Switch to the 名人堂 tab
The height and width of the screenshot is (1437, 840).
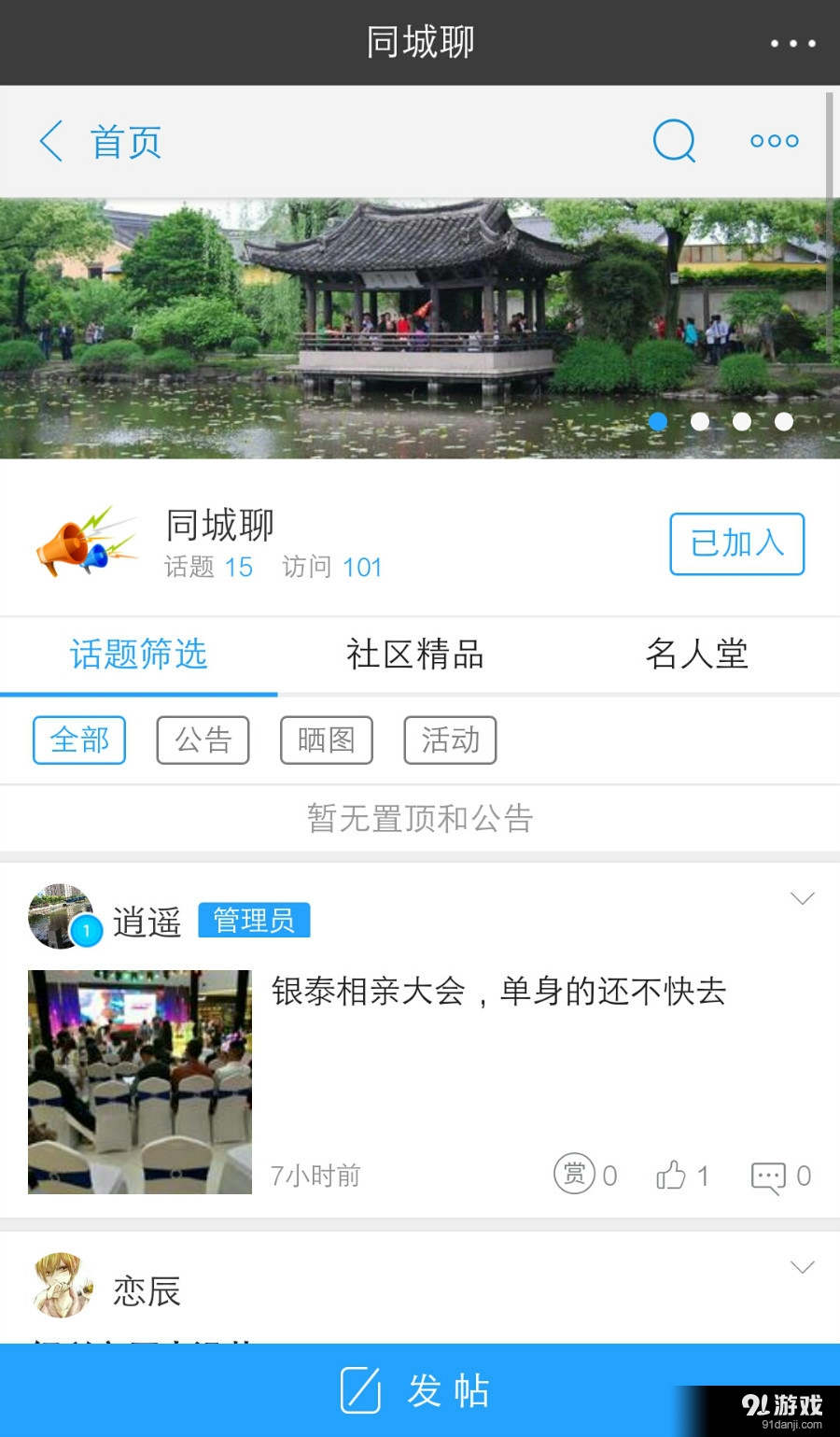click(696, 655)
